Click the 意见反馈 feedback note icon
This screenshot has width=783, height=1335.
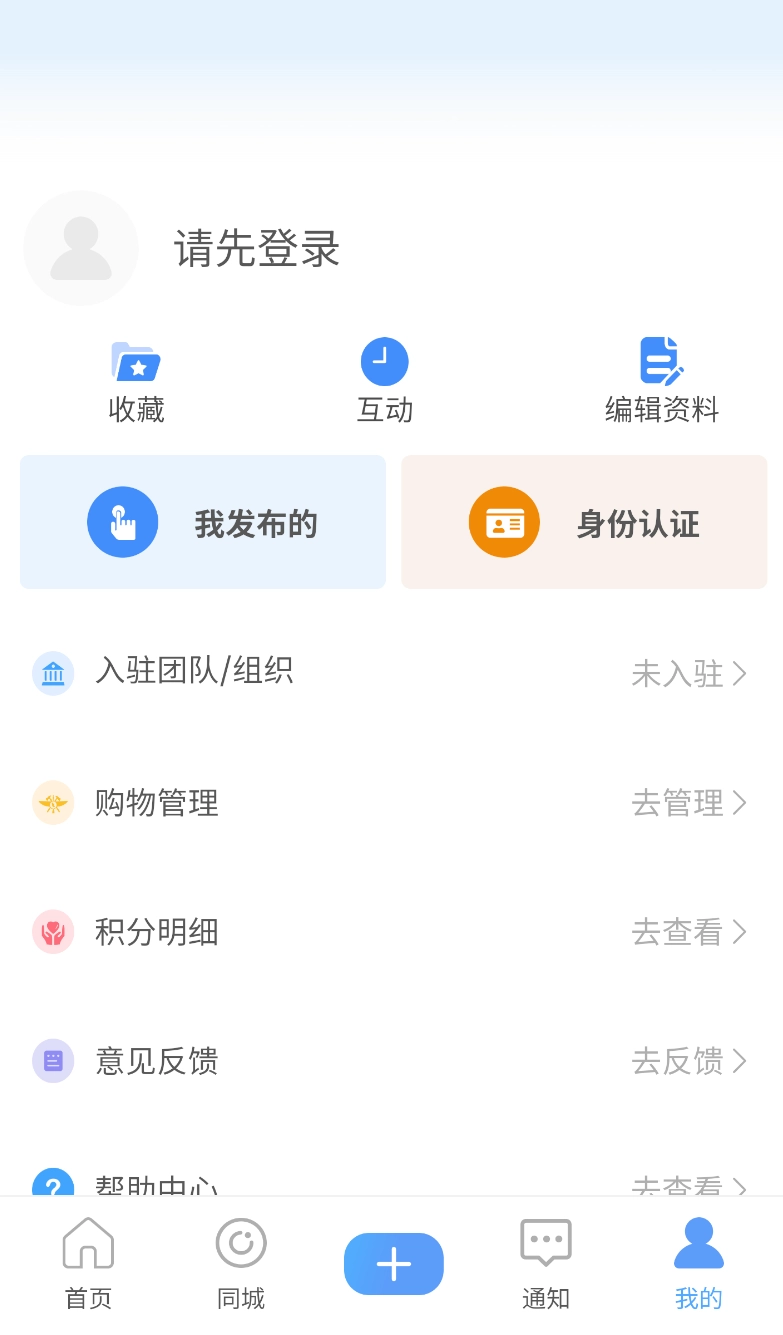52,1061
